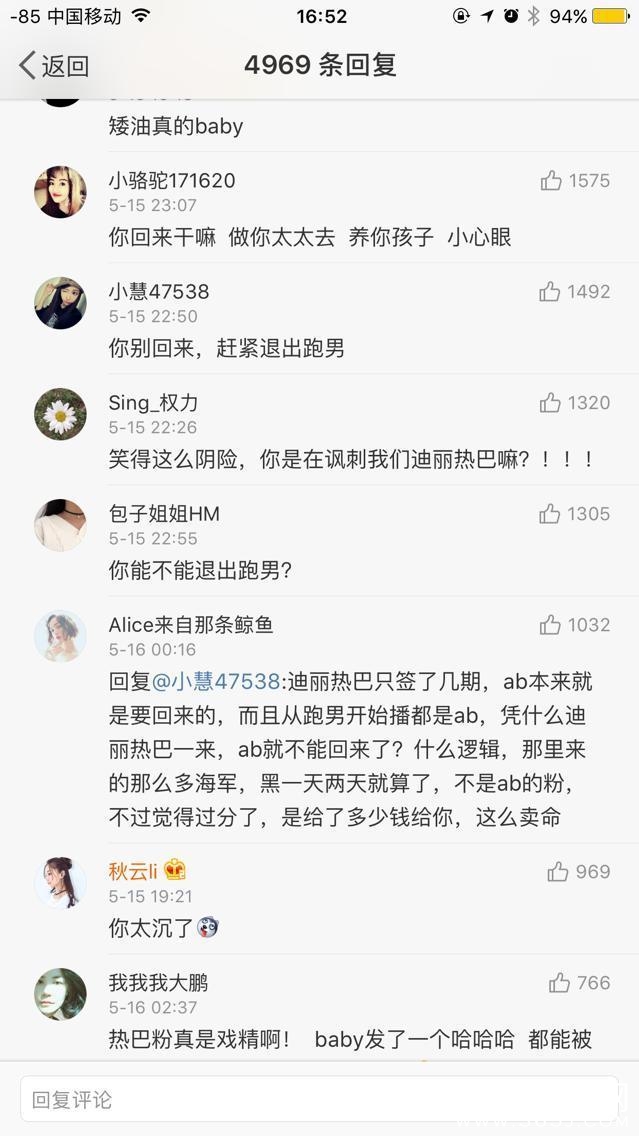The width and height of the screenshot is (639, 1136).
Task: Open Sing_权力's profile avatar
Action: pyautogui.click(x=60, y=414)
